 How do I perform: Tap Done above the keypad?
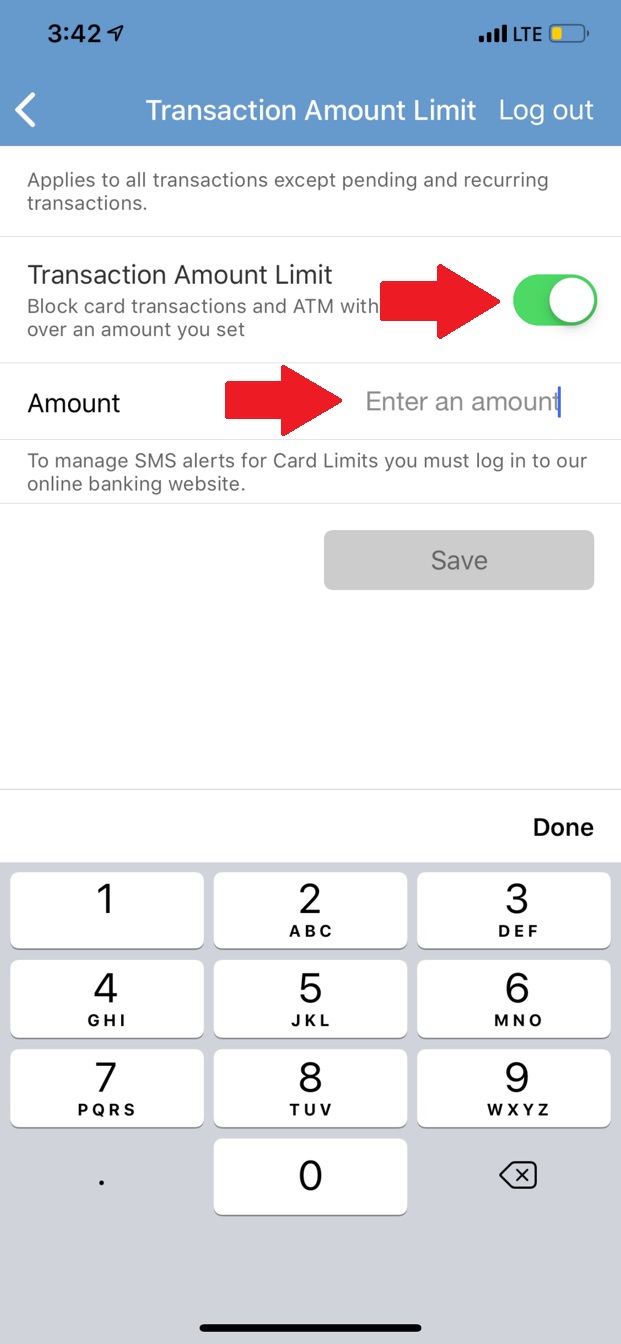(563, 827)
